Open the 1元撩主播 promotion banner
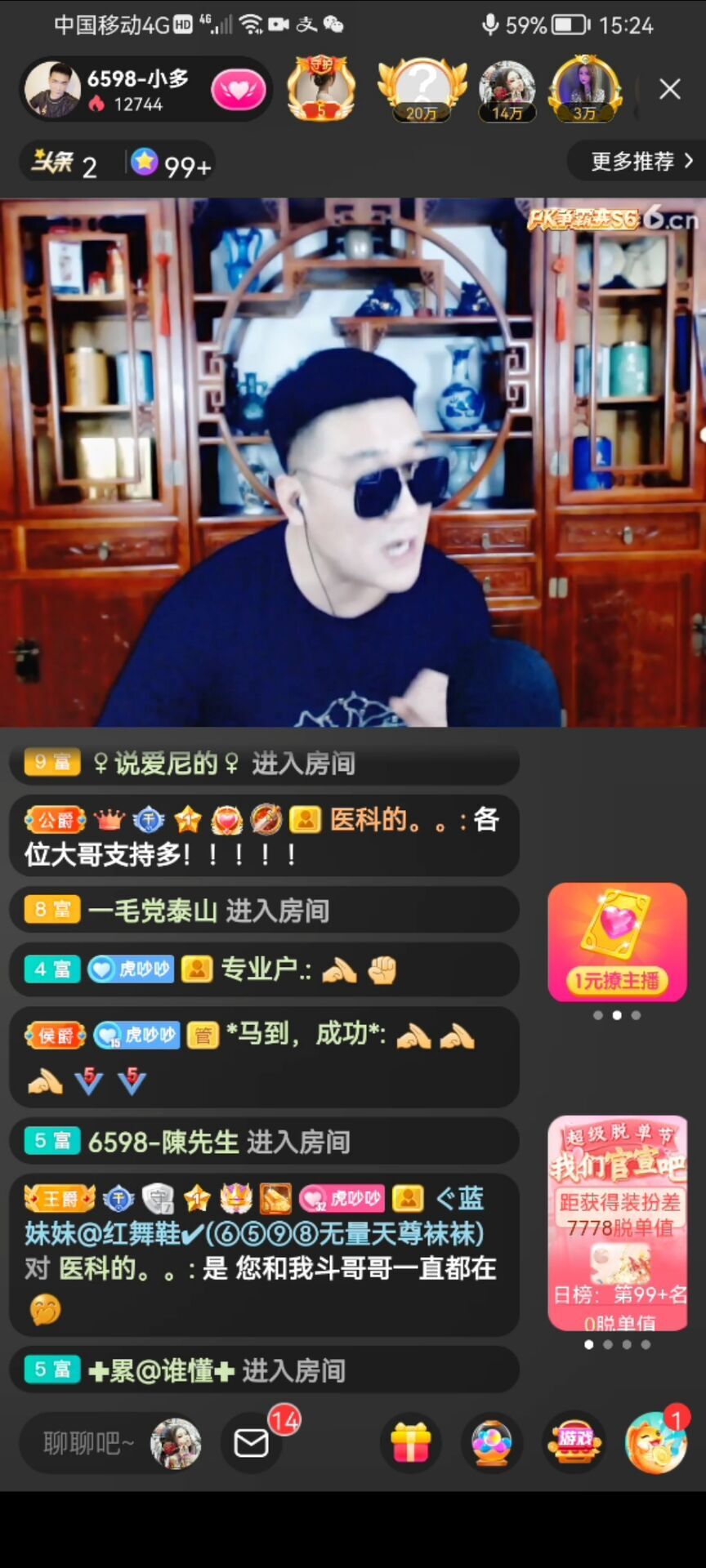 [617, 942]
